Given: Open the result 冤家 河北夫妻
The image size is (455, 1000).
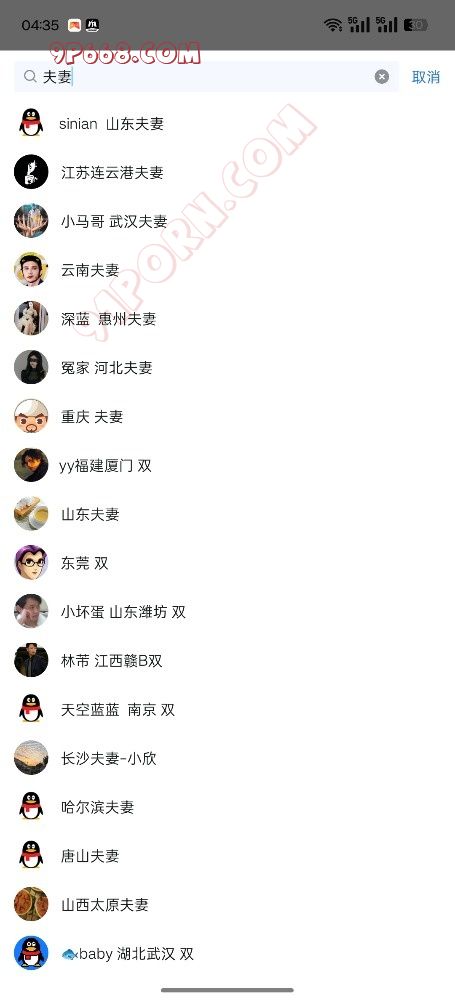Looking at the screenshot, I should pos(227,367).
